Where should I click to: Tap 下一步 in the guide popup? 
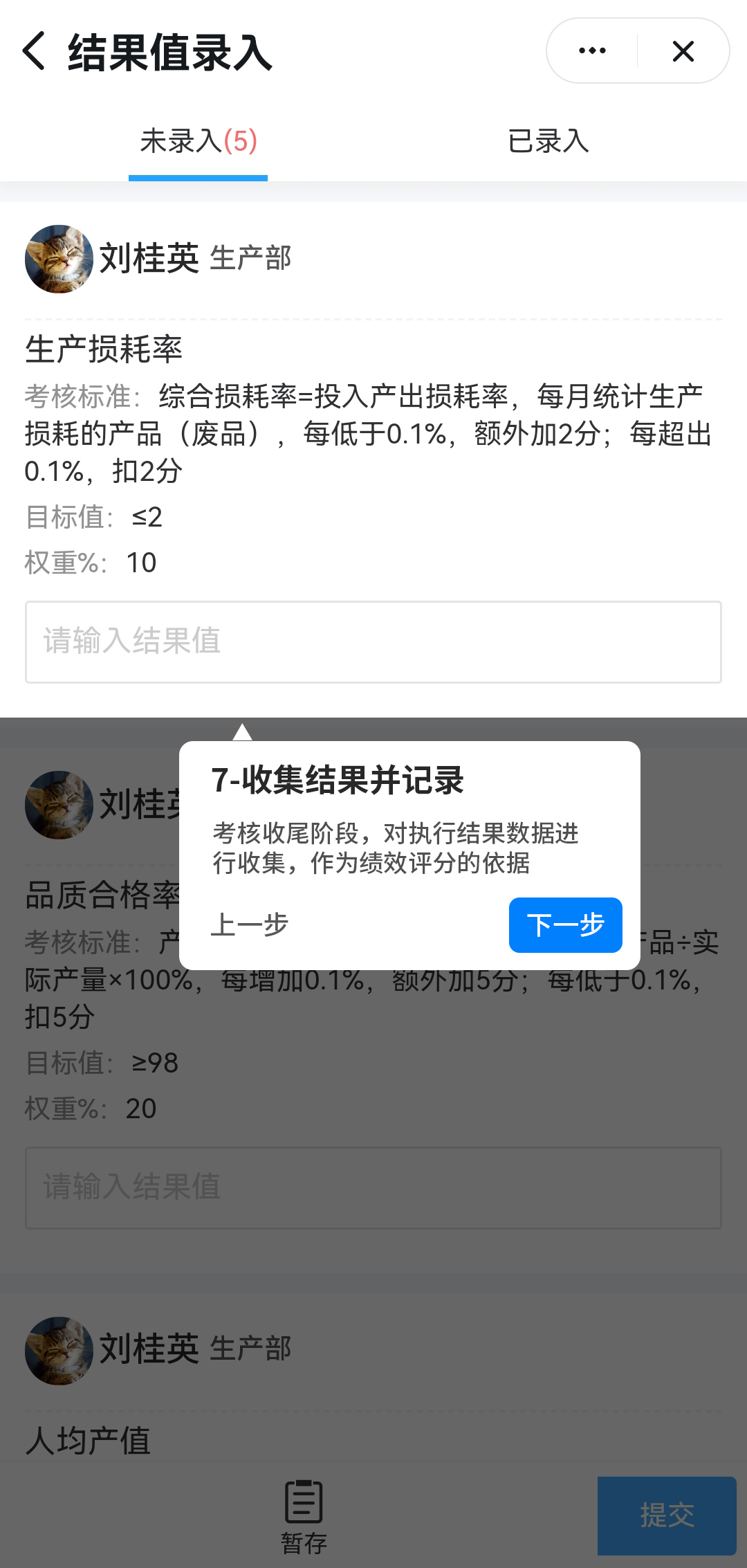pos(565,925)
